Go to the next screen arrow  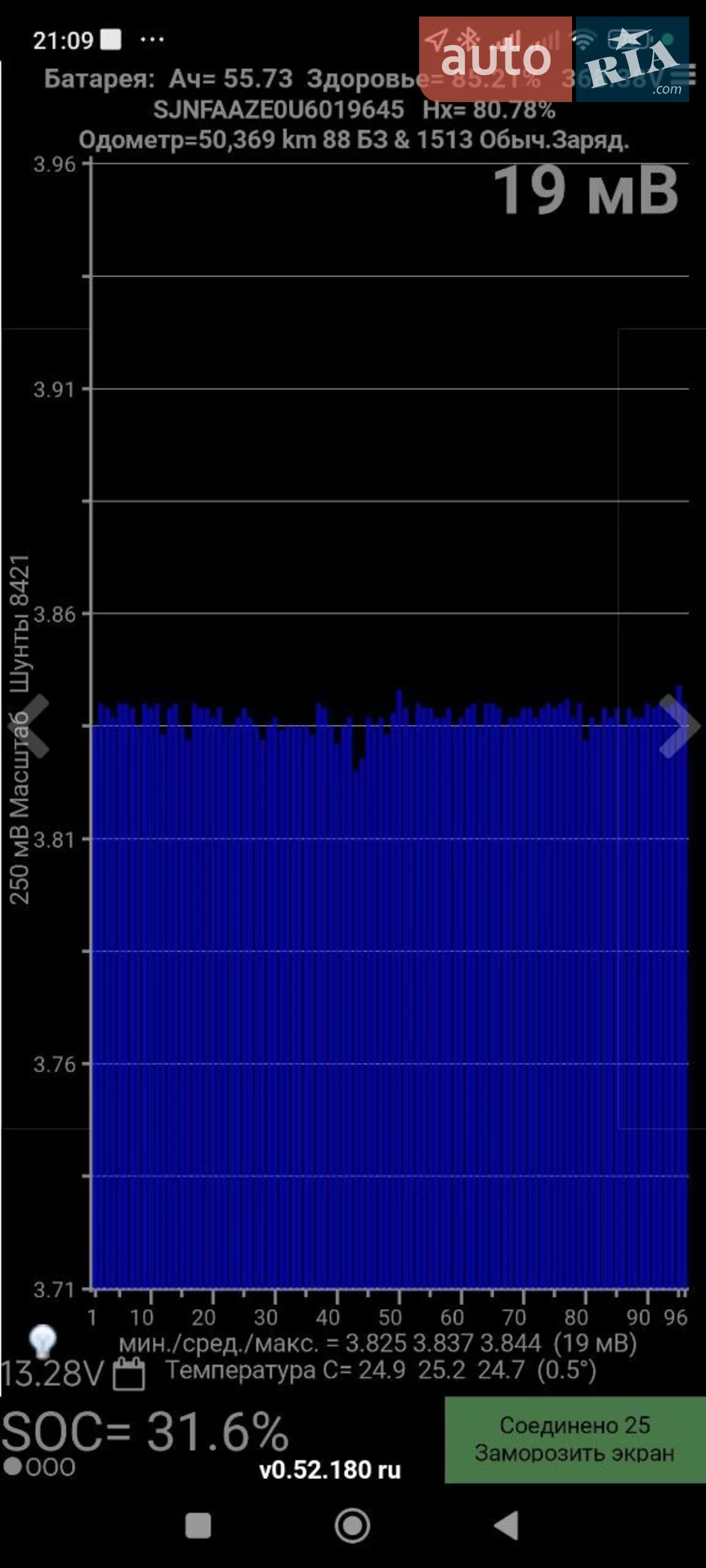click(x=679, y=725)
